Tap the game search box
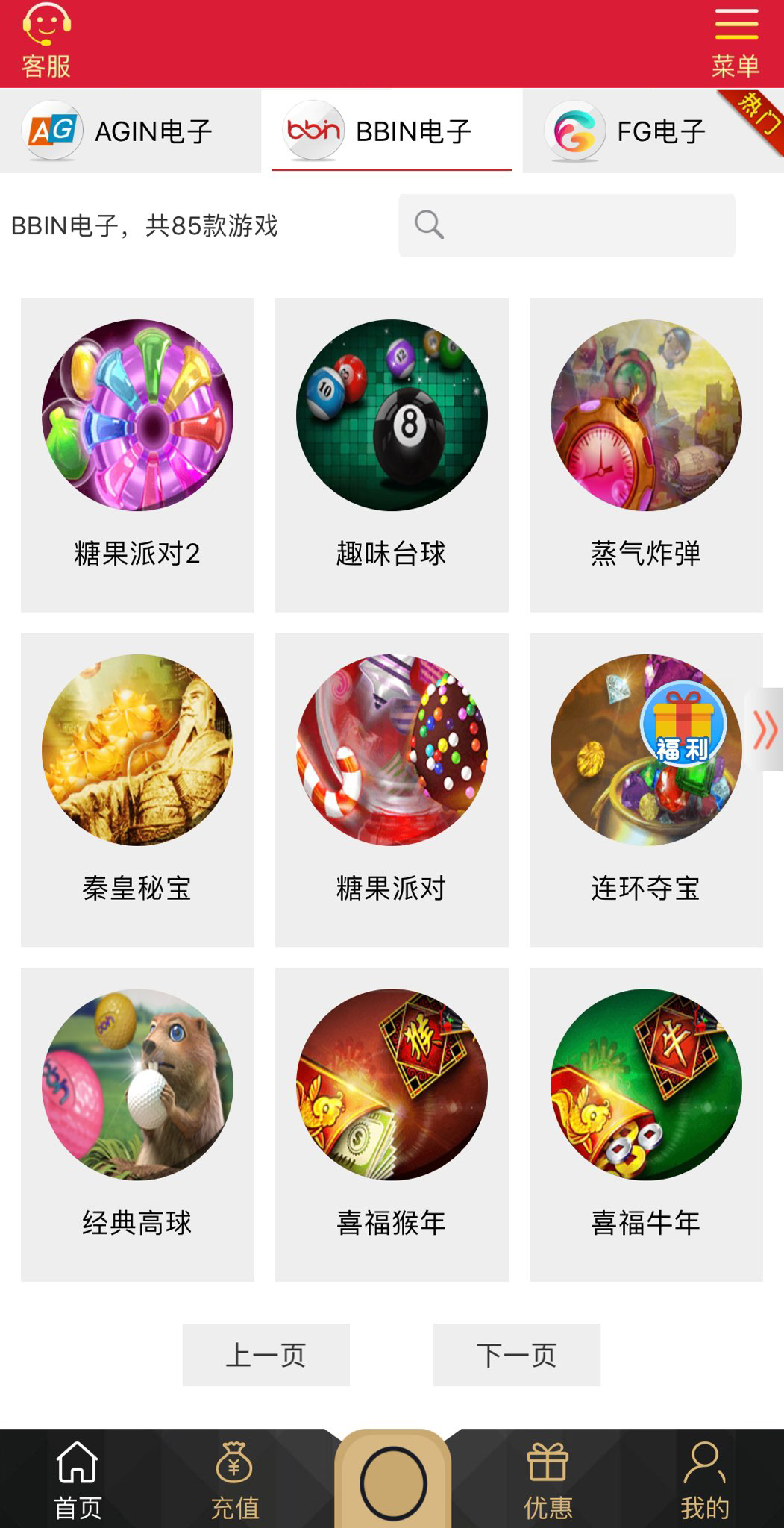 567,225
